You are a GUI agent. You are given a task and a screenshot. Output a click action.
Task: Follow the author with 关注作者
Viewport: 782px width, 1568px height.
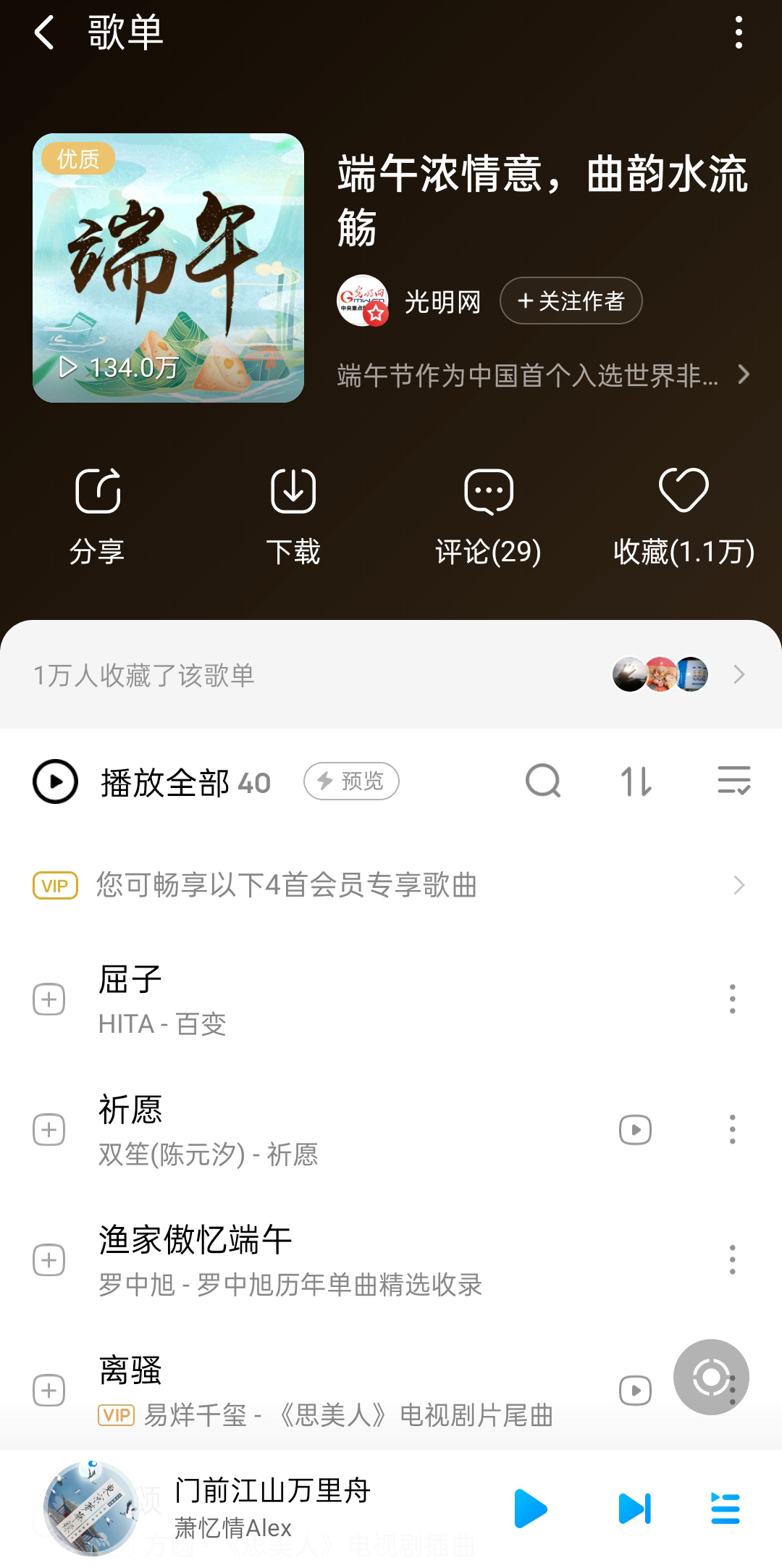coord(571,301)
